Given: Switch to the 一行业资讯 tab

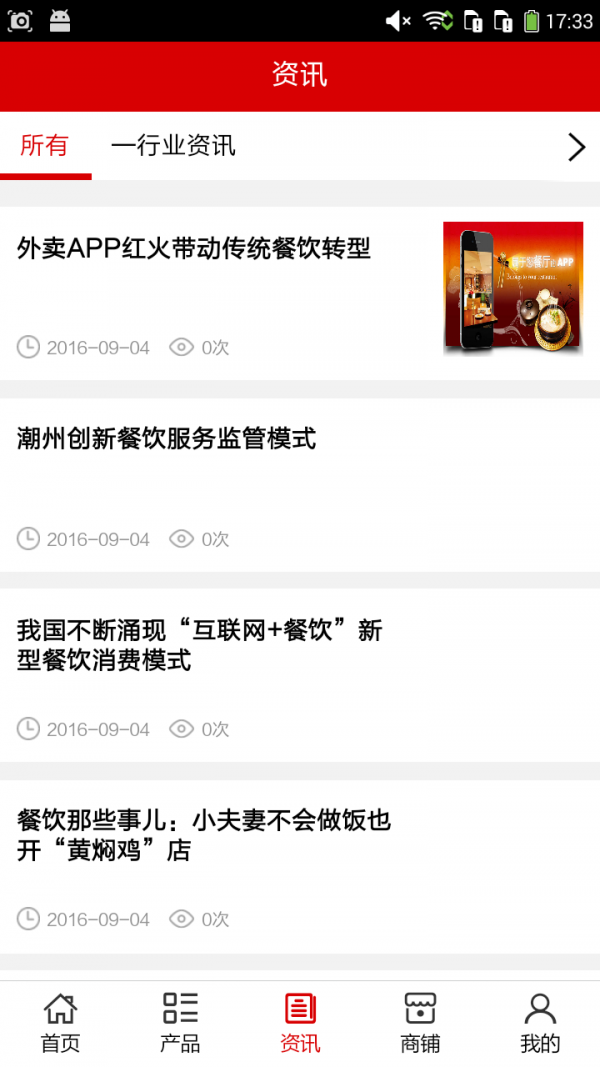Looking at the screenshot, I should point(173,146).
